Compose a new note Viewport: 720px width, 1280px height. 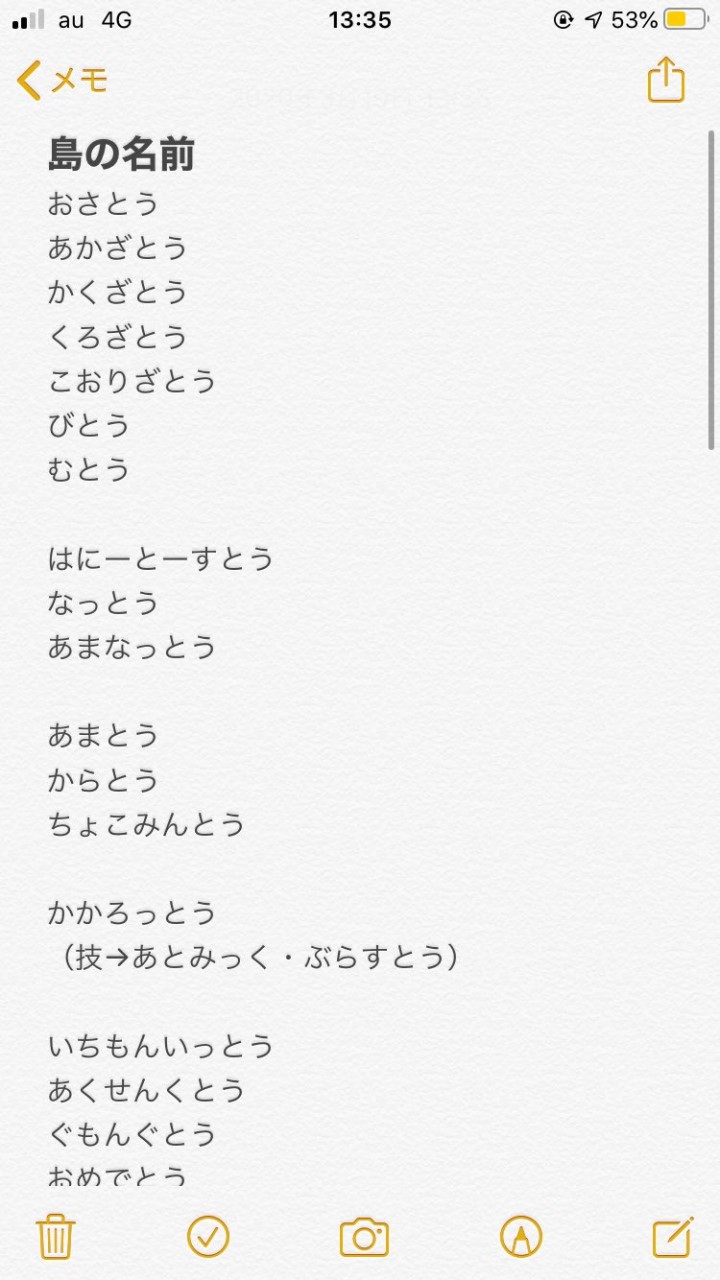[x=673, y=1237]
